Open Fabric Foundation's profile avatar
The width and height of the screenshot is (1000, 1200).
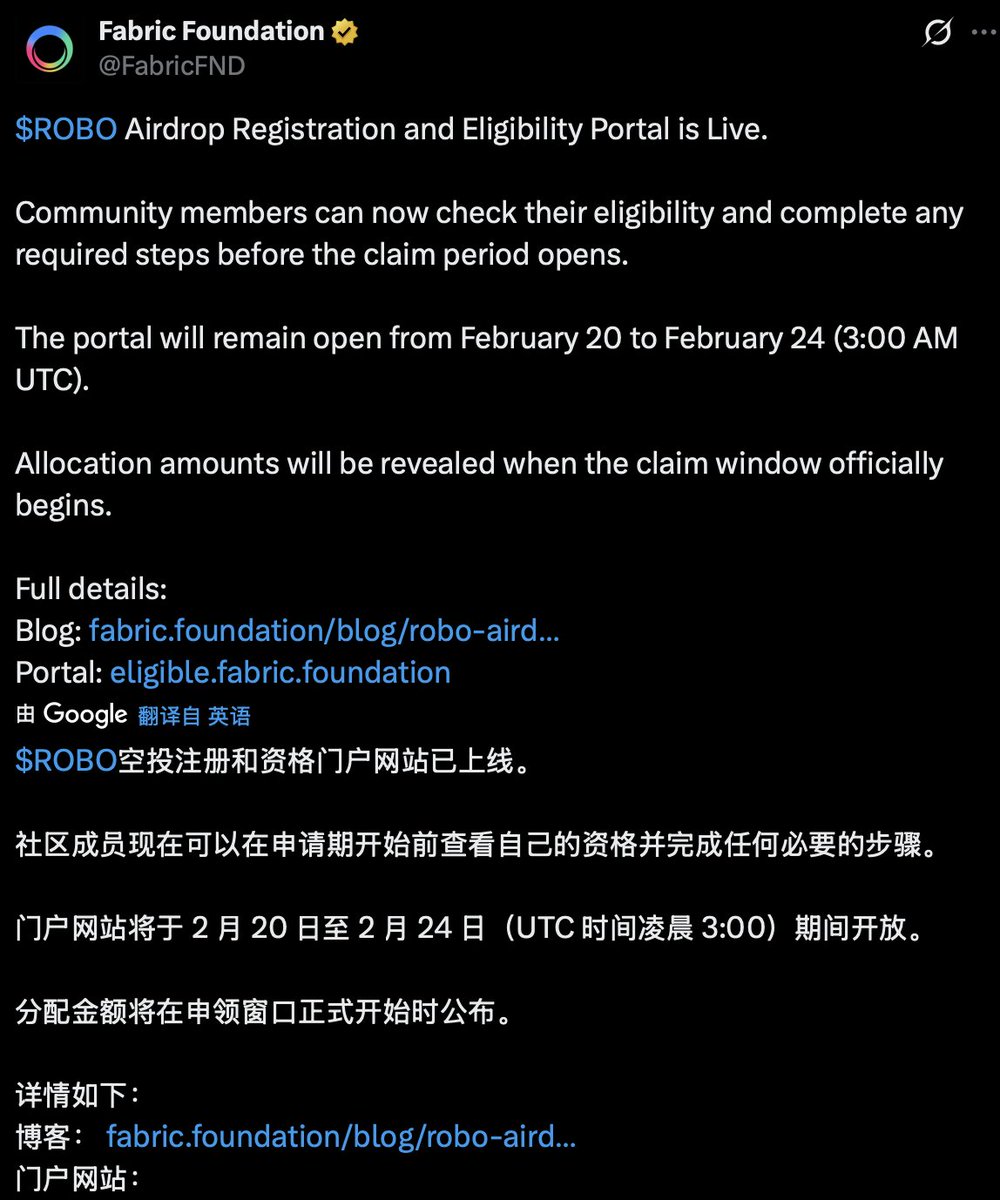click(x=49, y=48)
